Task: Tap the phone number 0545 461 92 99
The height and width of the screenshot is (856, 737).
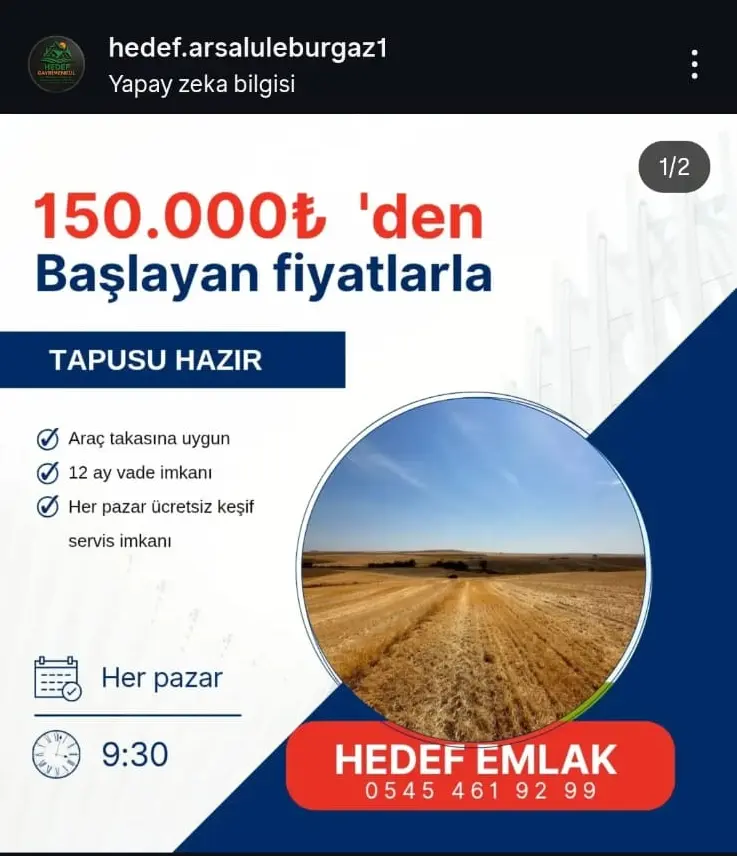Action: point(481,789)
